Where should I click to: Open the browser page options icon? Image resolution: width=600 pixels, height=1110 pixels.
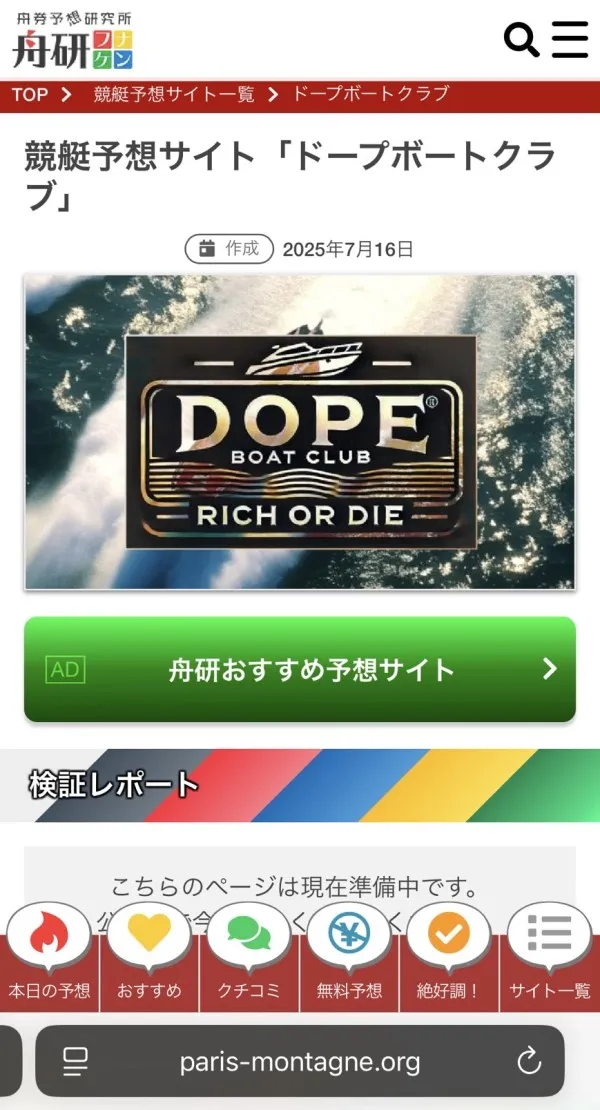75,1061
